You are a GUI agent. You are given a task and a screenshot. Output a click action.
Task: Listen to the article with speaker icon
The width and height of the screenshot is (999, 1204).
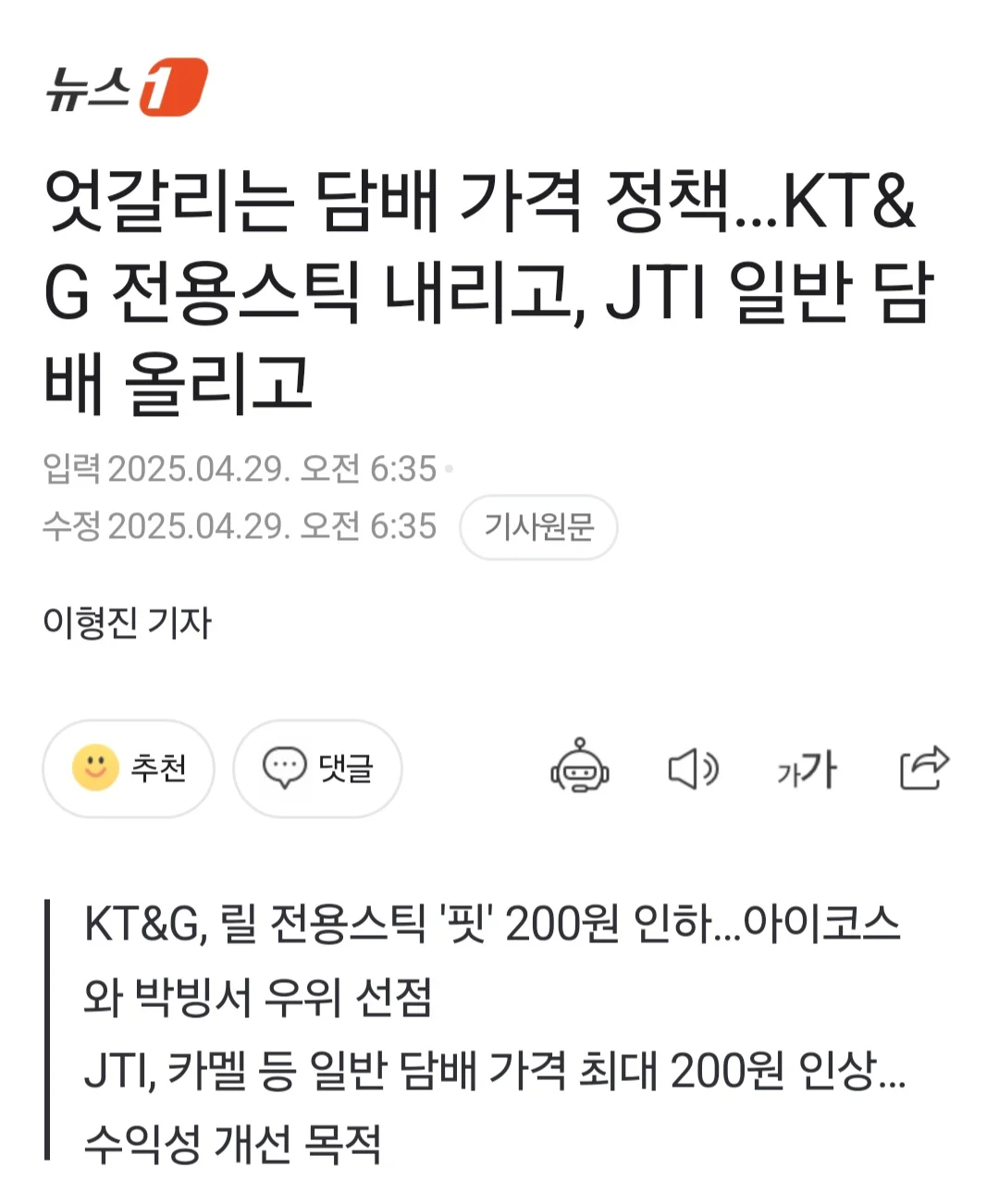click(693, 768)
